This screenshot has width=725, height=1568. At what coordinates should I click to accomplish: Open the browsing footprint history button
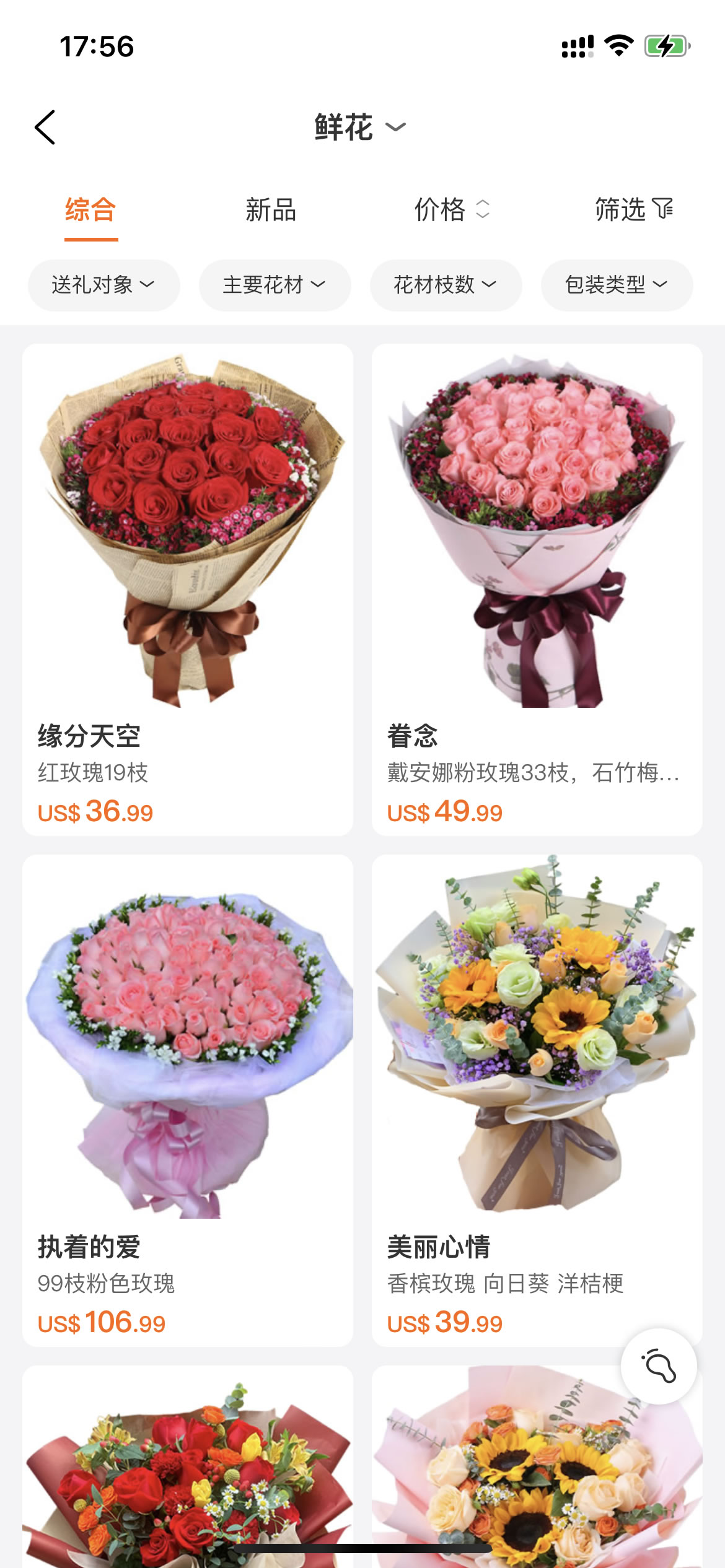point(659,1365)
